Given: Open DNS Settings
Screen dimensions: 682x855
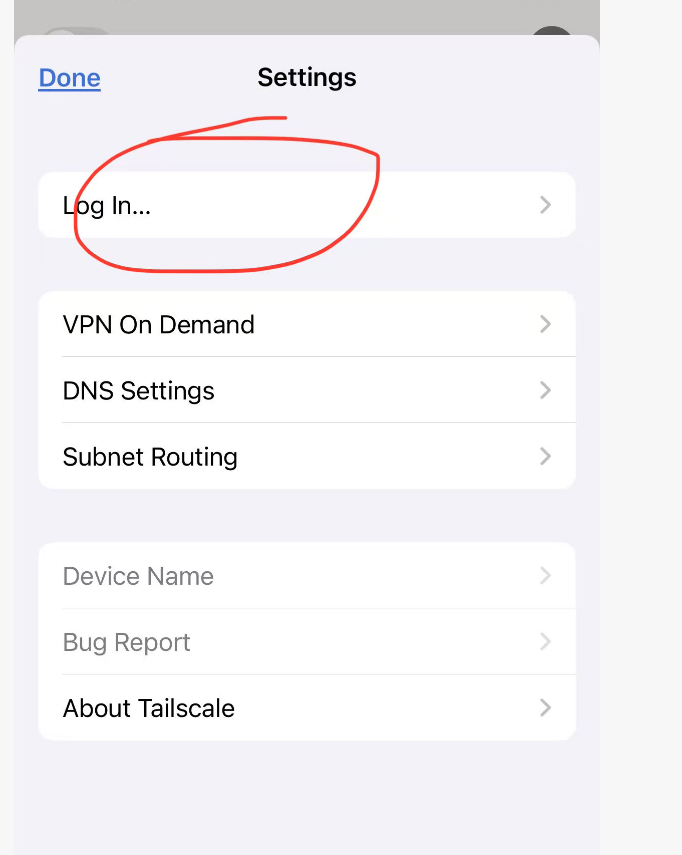Looking at the screenshot, I should [306, 390].
